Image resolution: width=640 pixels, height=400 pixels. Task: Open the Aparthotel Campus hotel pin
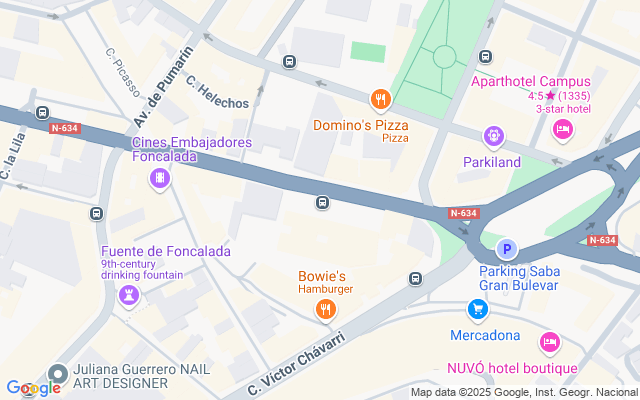[563, 128]
